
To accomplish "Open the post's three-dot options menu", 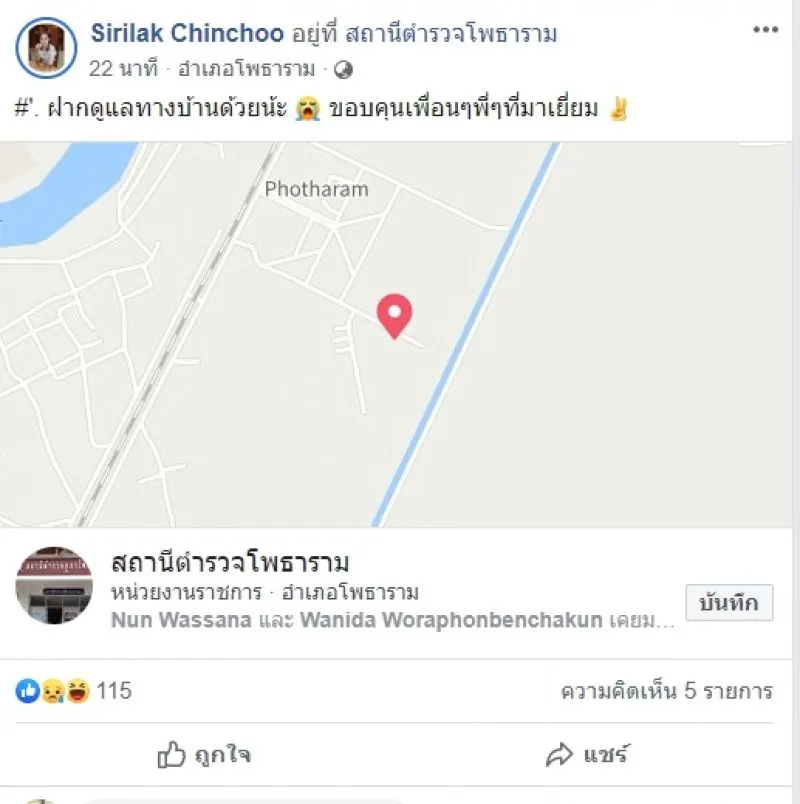I will point(765,29).
